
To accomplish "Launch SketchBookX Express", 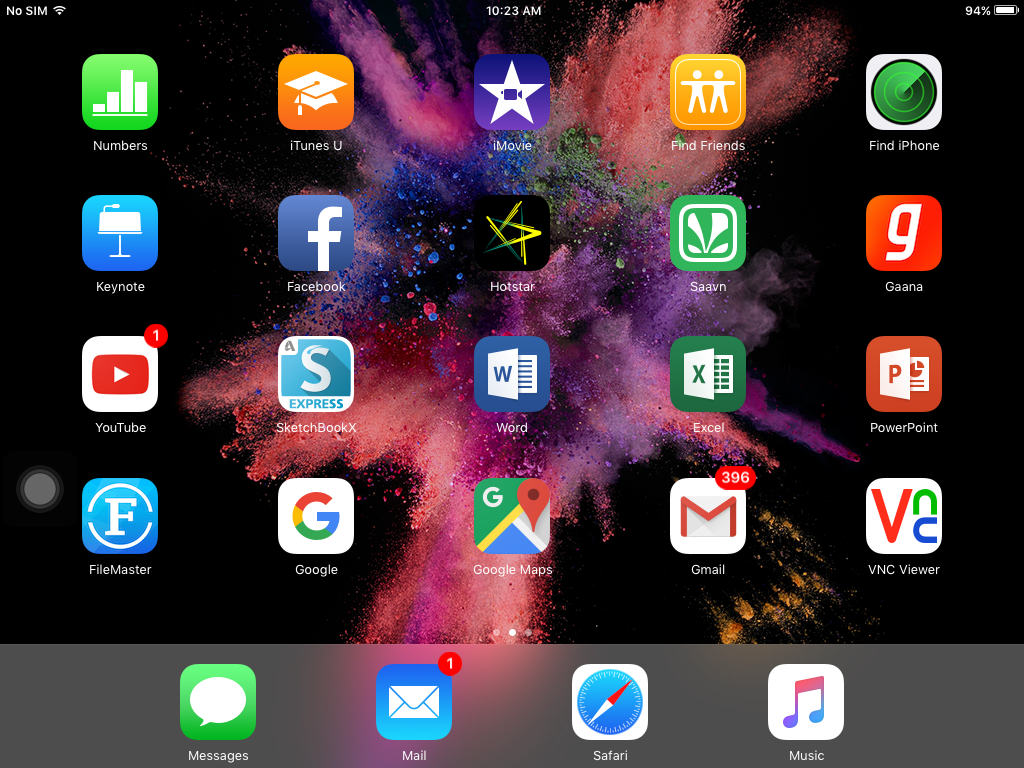I will [x=316, y=374].
